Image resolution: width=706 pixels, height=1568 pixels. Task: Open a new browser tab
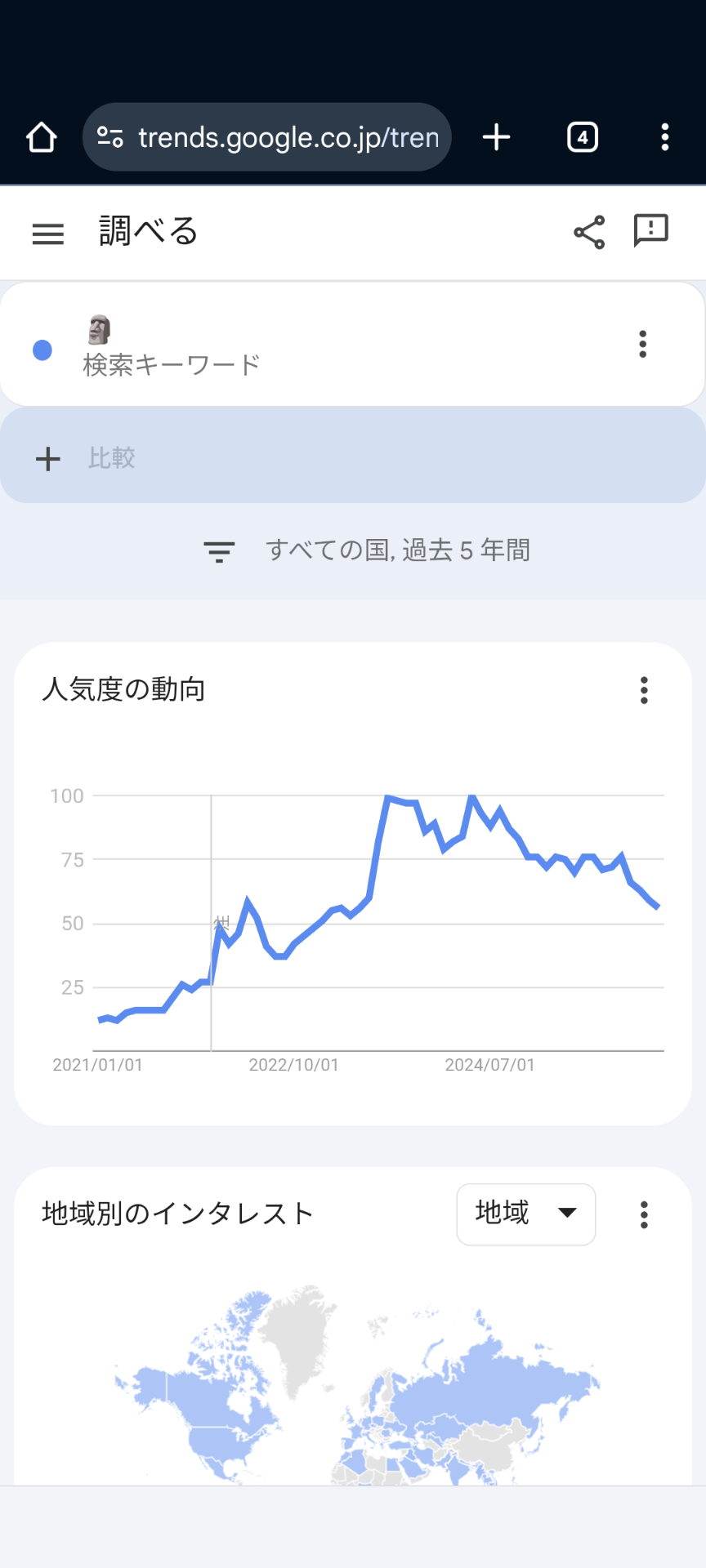pos(496,137)
